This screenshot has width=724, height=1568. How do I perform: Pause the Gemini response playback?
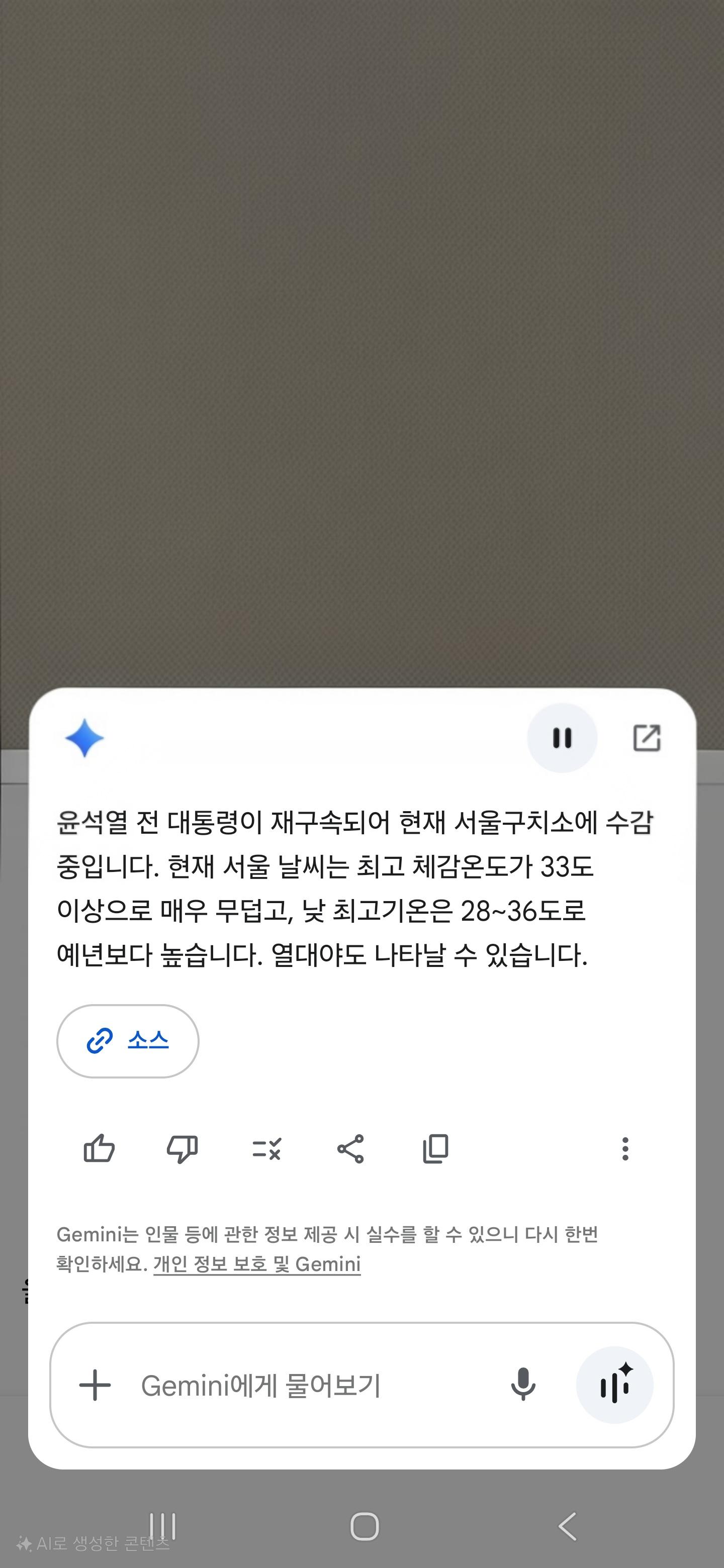pos(562,738)
